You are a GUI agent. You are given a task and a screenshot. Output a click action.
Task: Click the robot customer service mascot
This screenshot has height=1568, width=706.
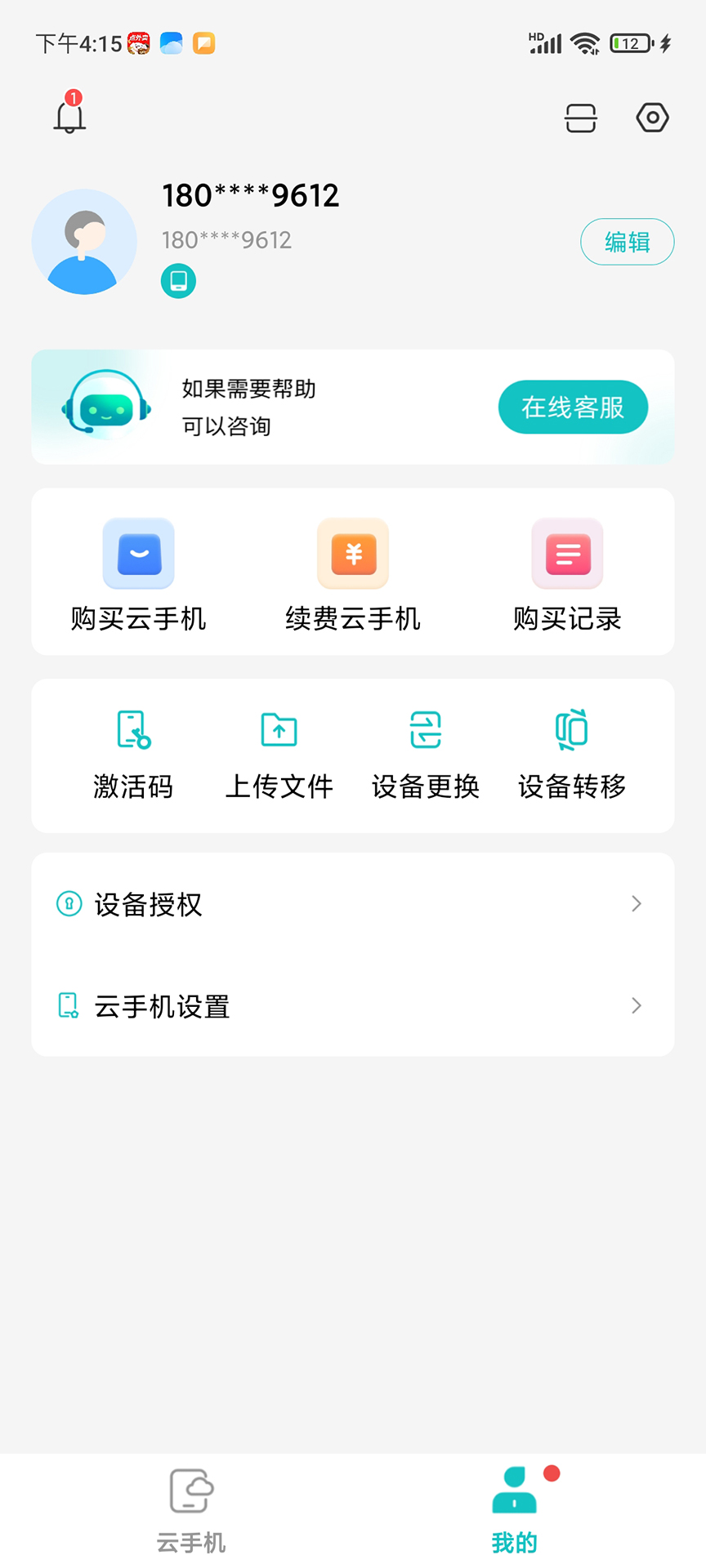click(x=105, y=406)
